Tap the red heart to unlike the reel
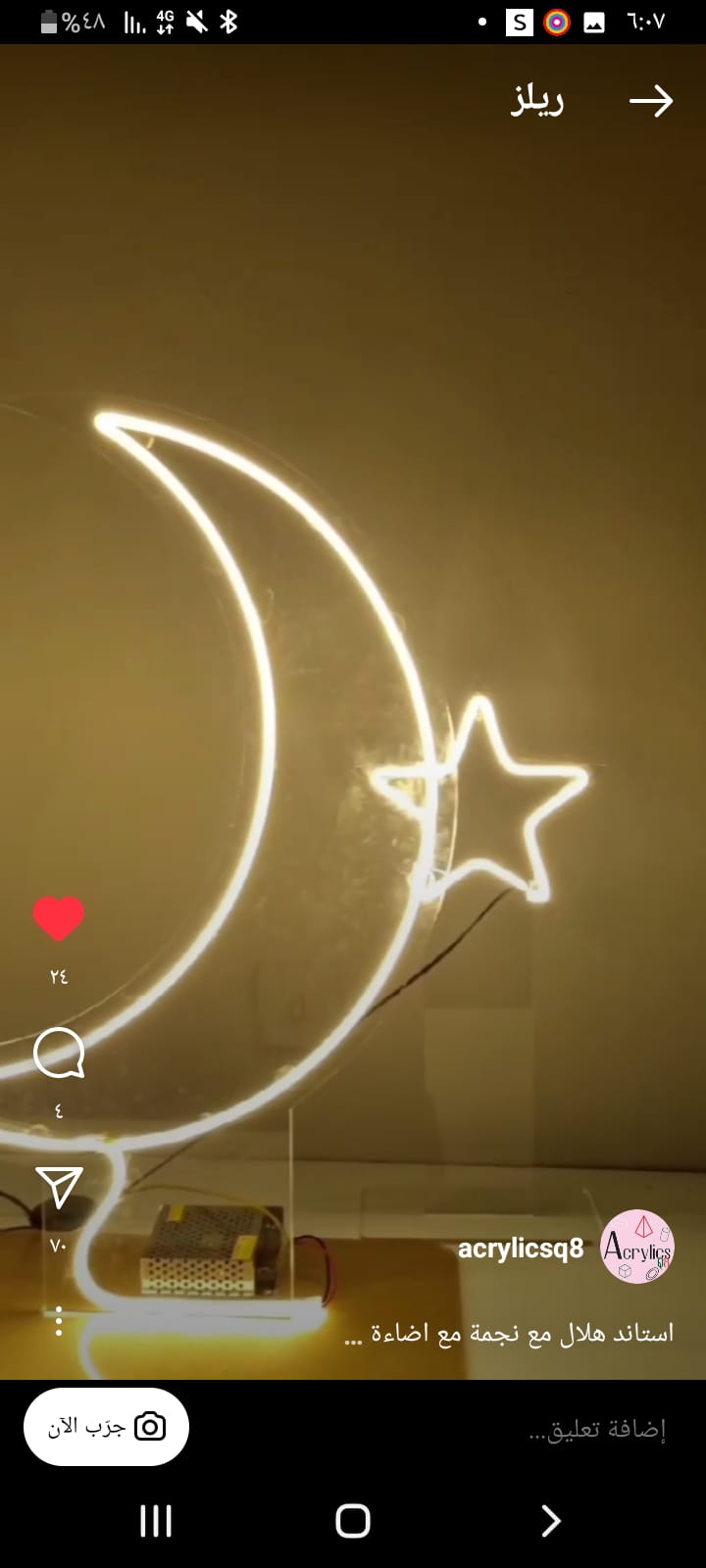This screenshot has width=706, height=1568. point(59,918)
